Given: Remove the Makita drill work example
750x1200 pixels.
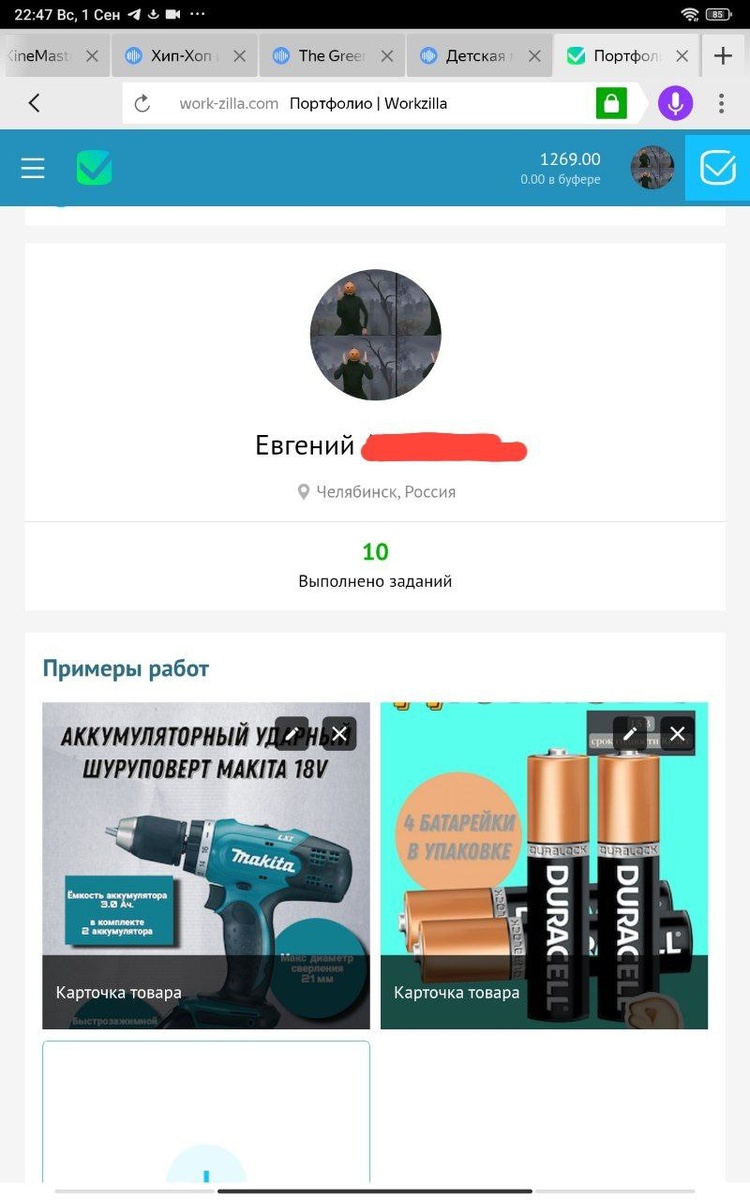Looking at the screenshot, I should click(x=339, y=733).
